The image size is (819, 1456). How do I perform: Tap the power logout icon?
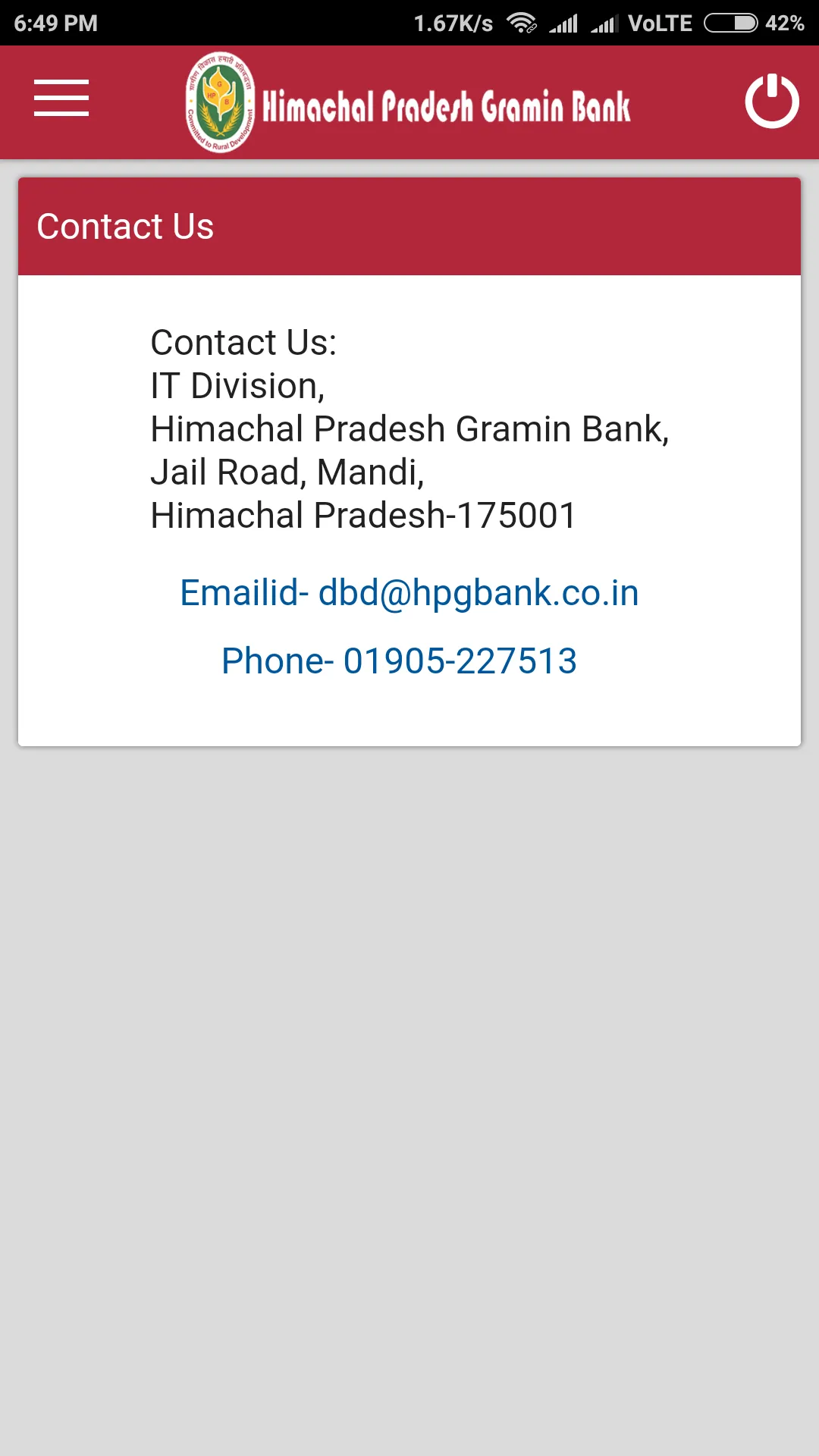(772, 101)
